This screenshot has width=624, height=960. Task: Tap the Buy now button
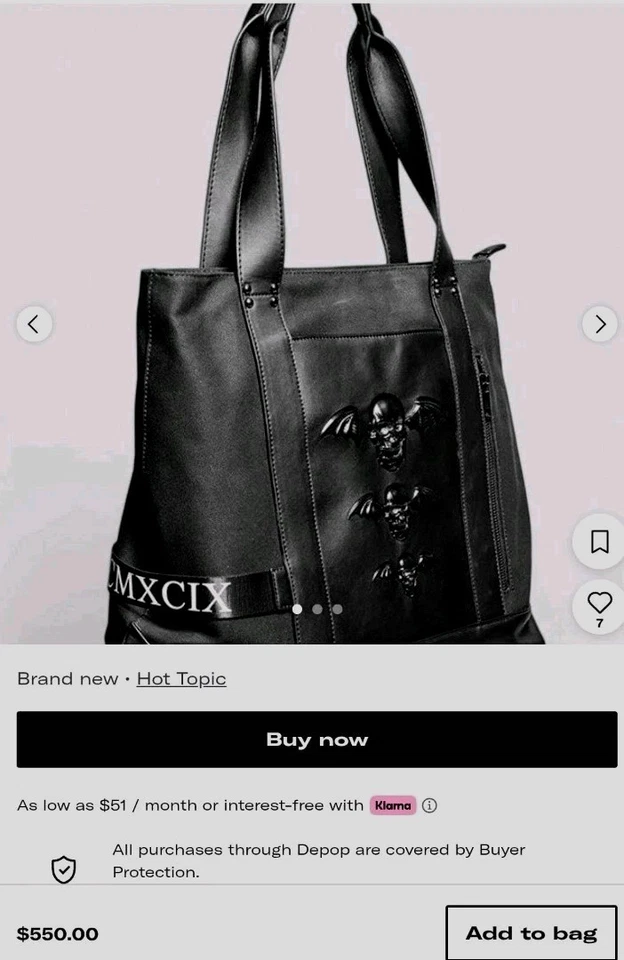coord(316,740)
